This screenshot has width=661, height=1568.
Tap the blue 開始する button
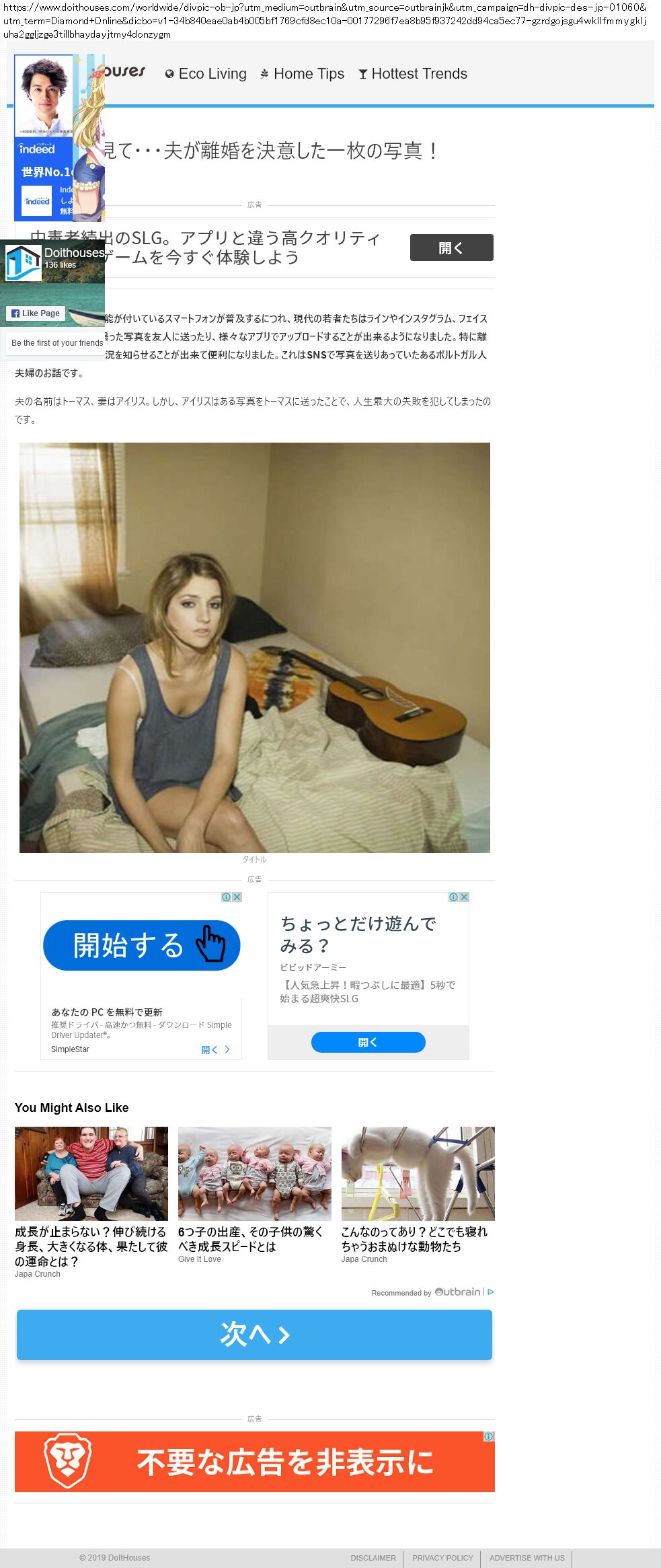141,945
